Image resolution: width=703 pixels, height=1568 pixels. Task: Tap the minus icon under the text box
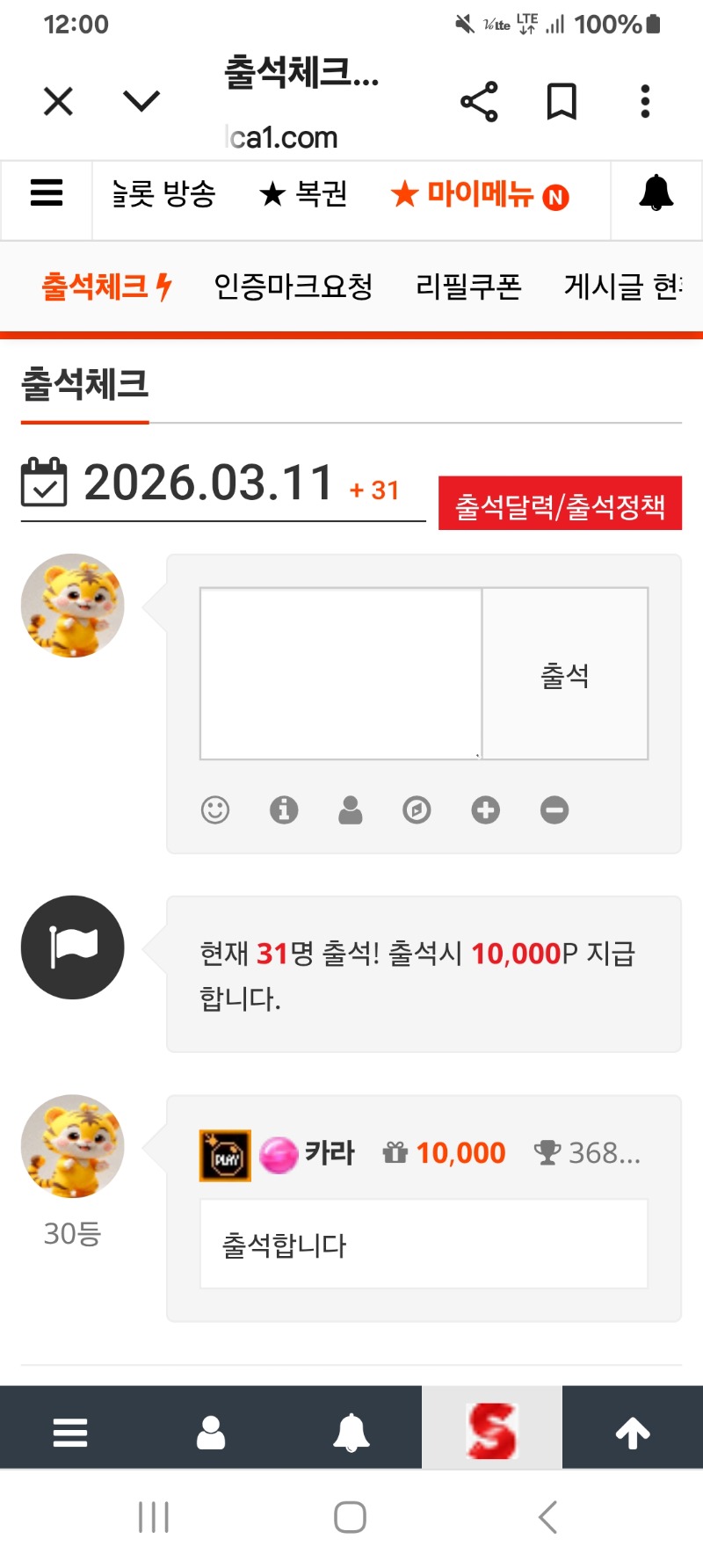554,809
